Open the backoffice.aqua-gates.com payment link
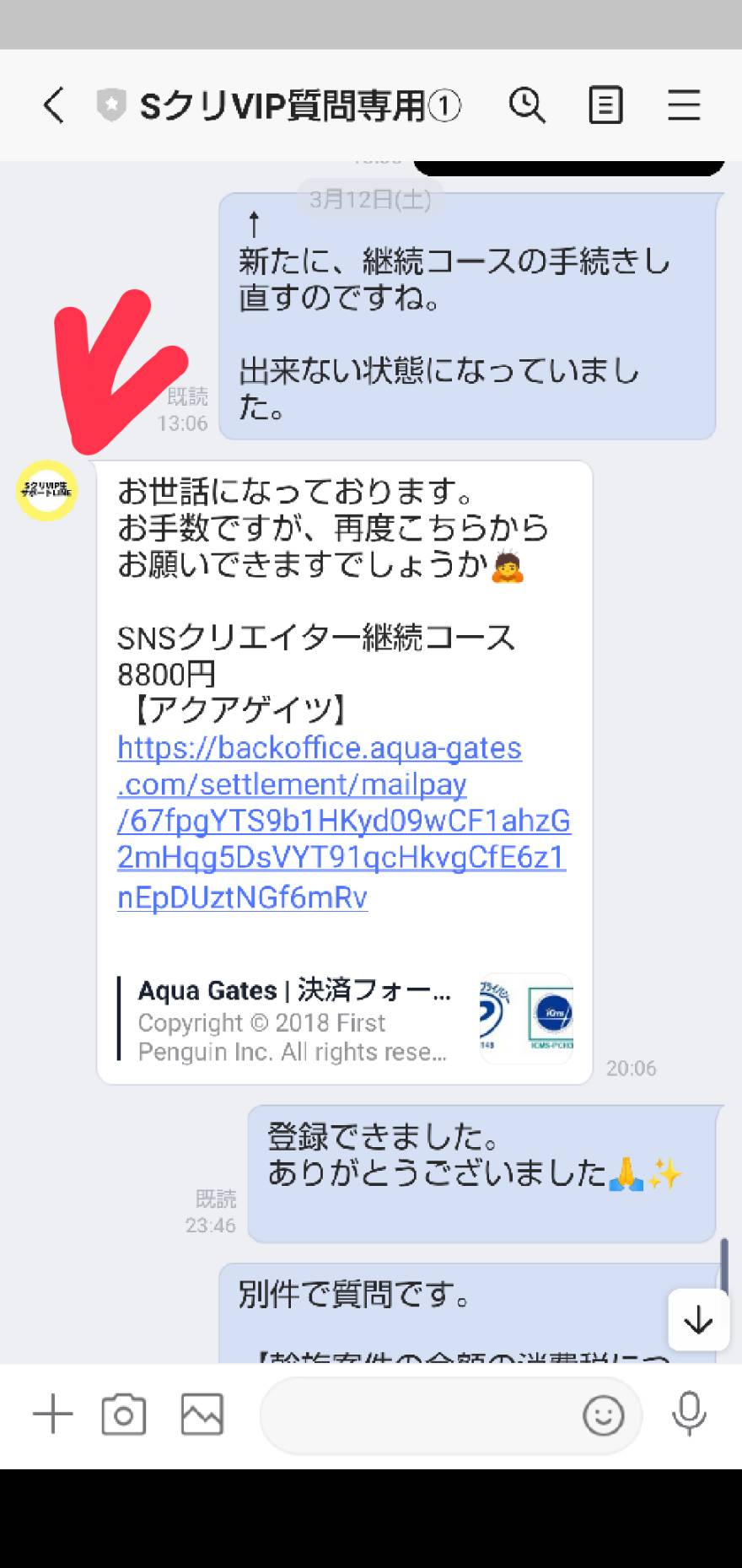The image size is (742, 1568). pos(343,822)
